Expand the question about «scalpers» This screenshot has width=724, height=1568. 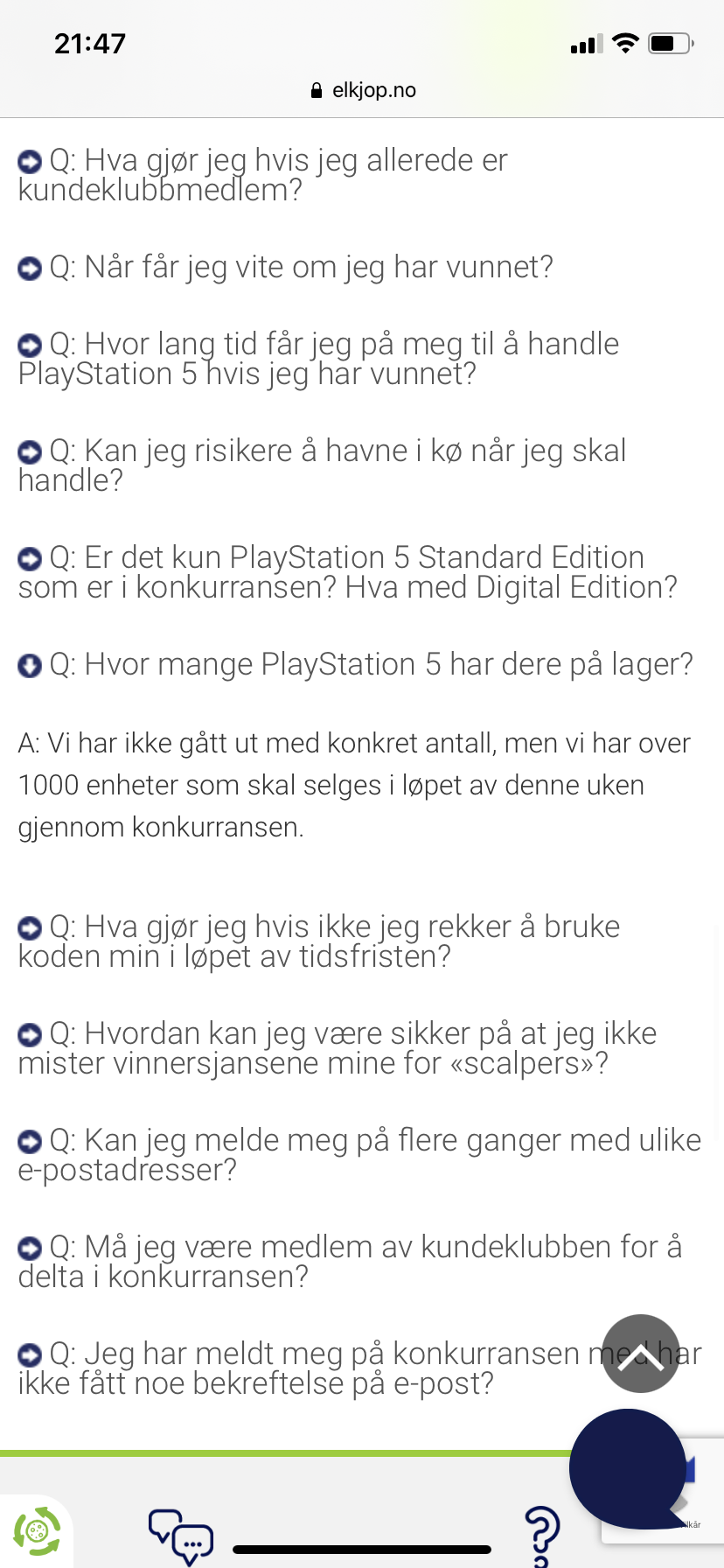pos(337,1048)
